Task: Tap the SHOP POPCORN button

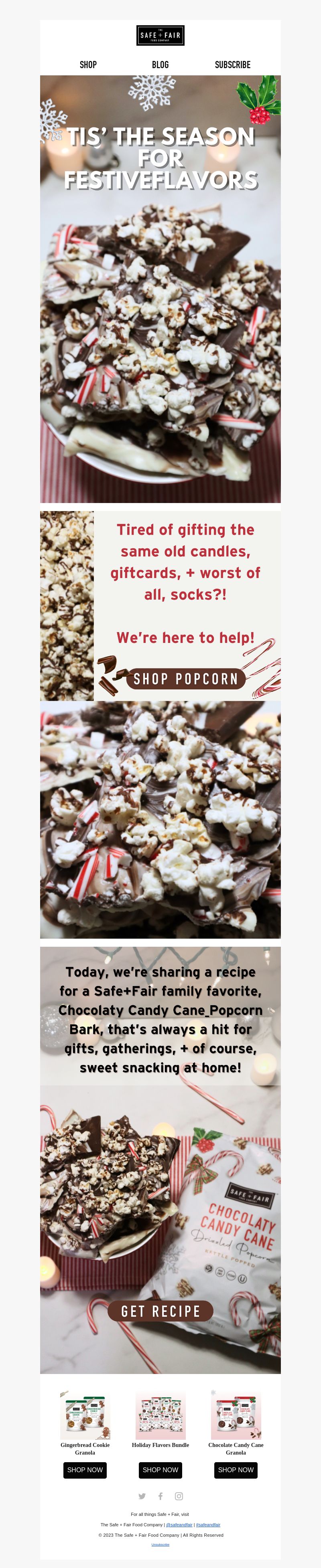Action: coord(186,679)
